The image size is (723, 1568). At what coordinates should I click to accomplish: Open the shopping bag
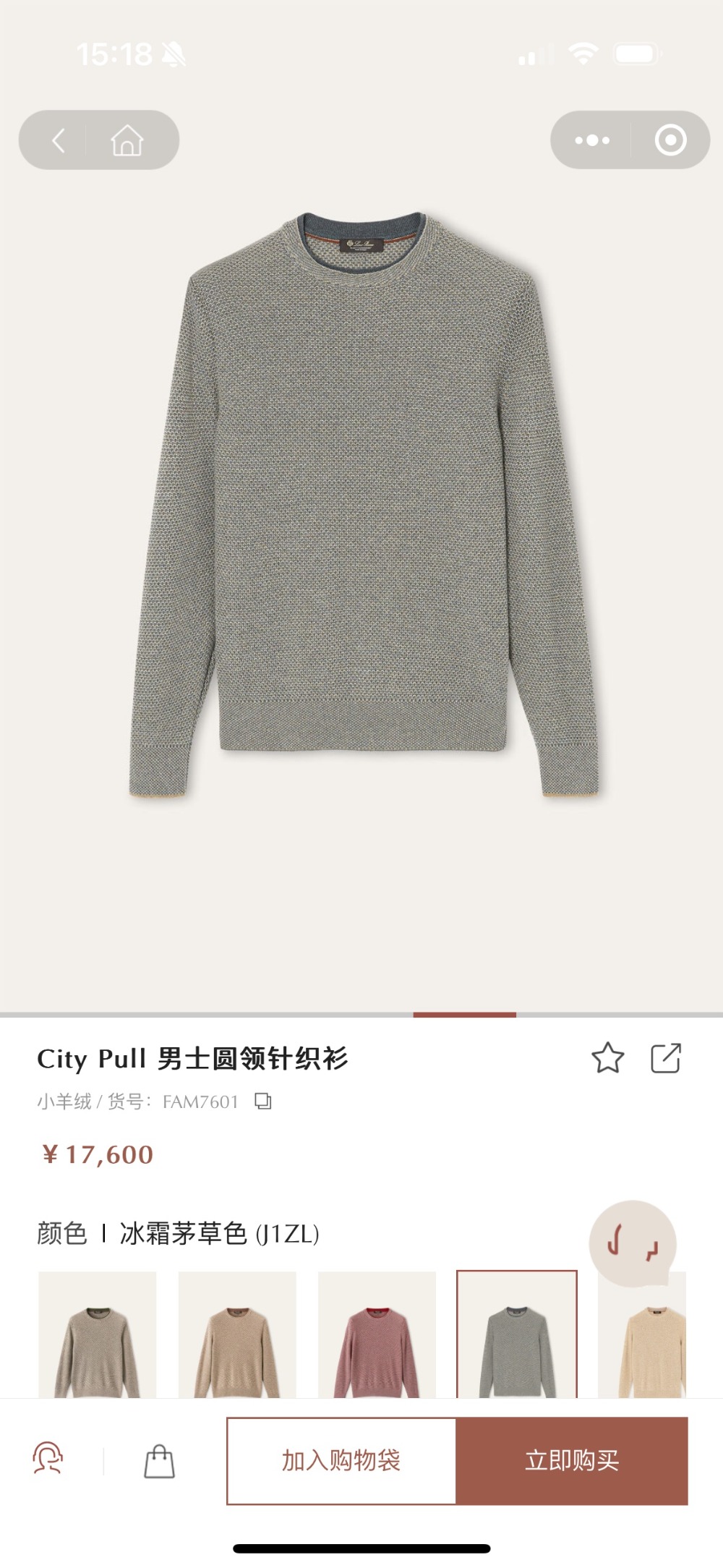tap(159, 1461)
